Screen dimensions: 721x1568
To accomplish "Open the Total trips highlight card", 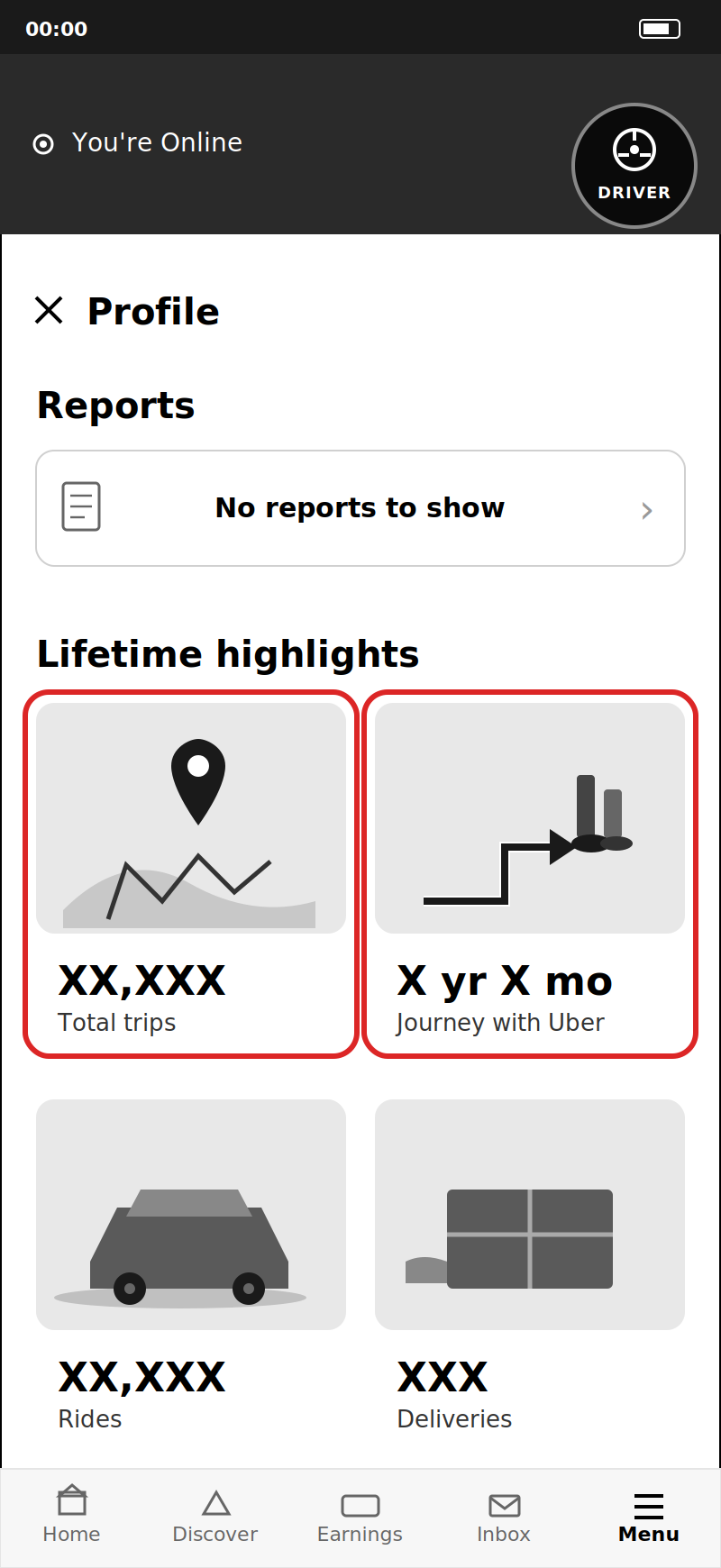I will pos(191,874).
